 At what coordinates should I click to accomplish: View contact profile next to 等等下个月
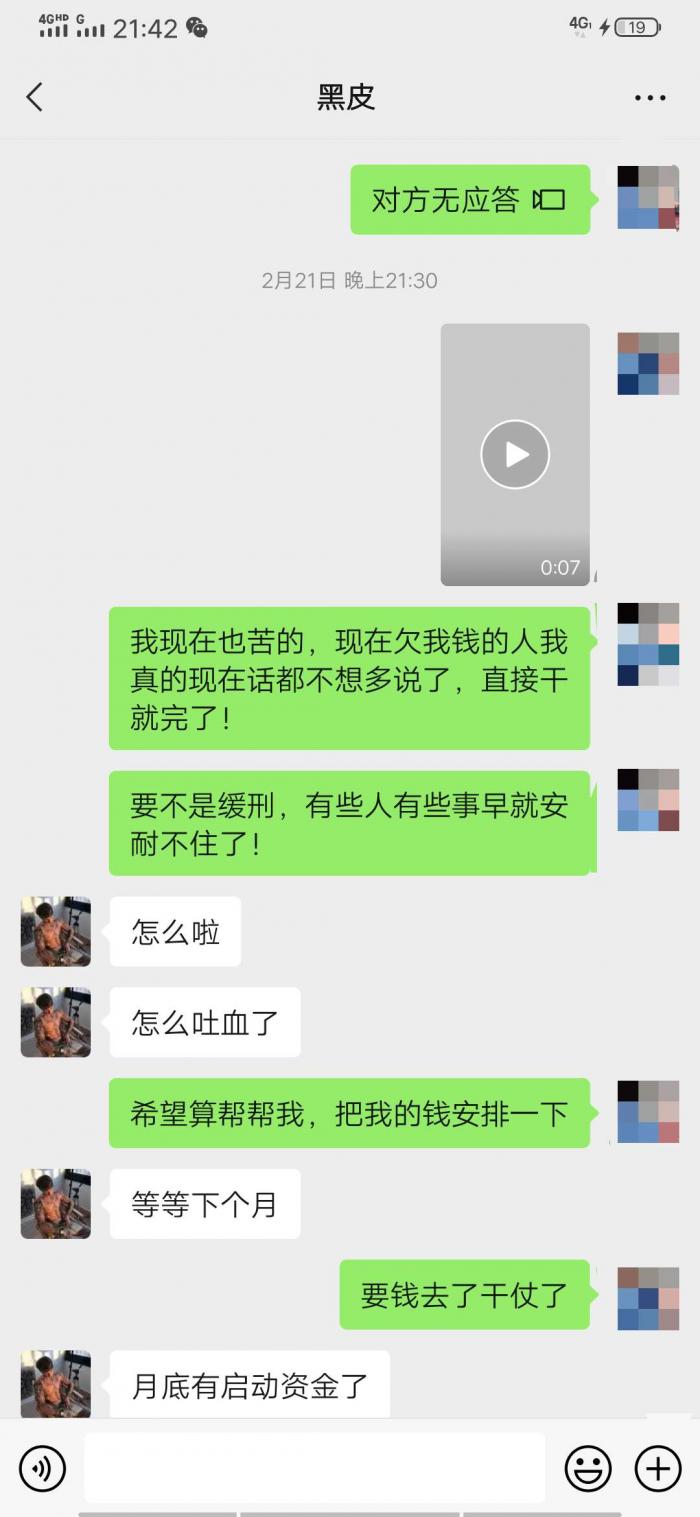point(56,1204)
